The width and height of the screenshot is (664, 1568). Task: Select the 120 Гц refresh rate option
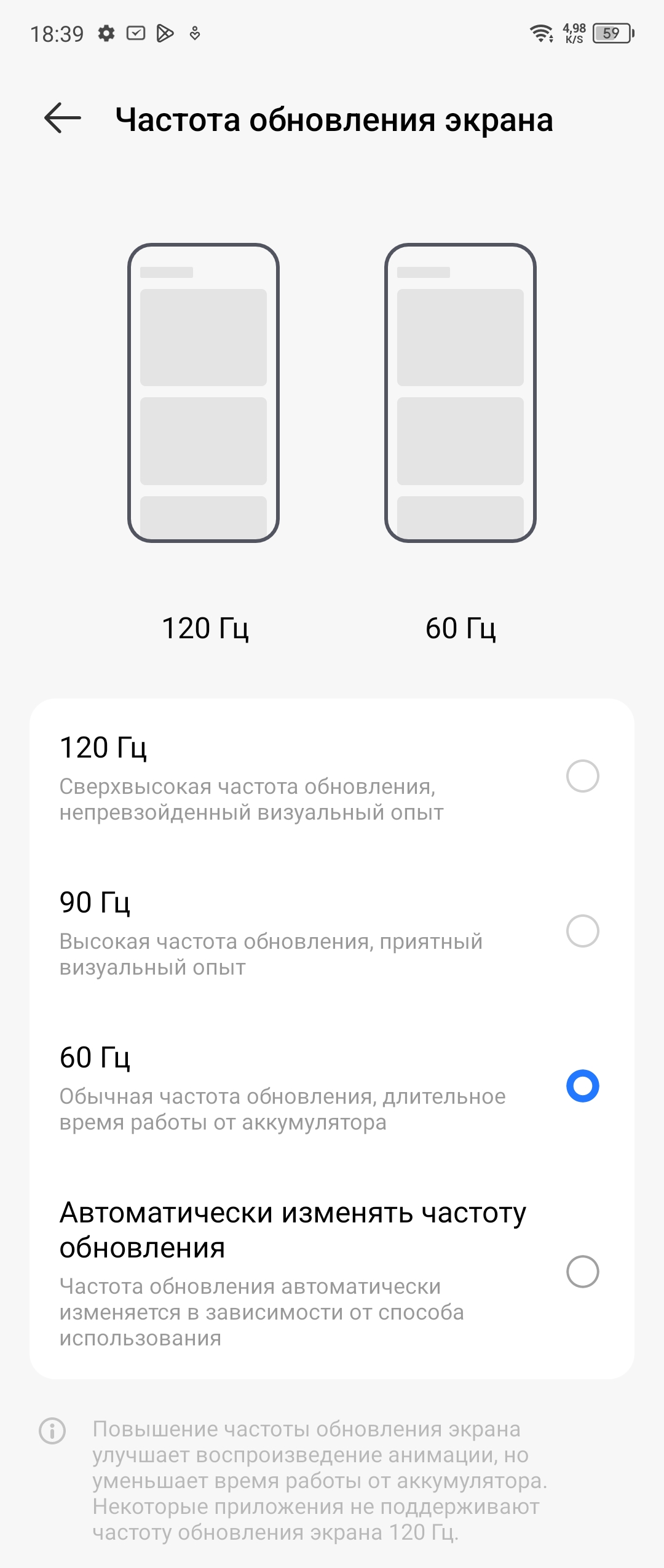point(582,776)
